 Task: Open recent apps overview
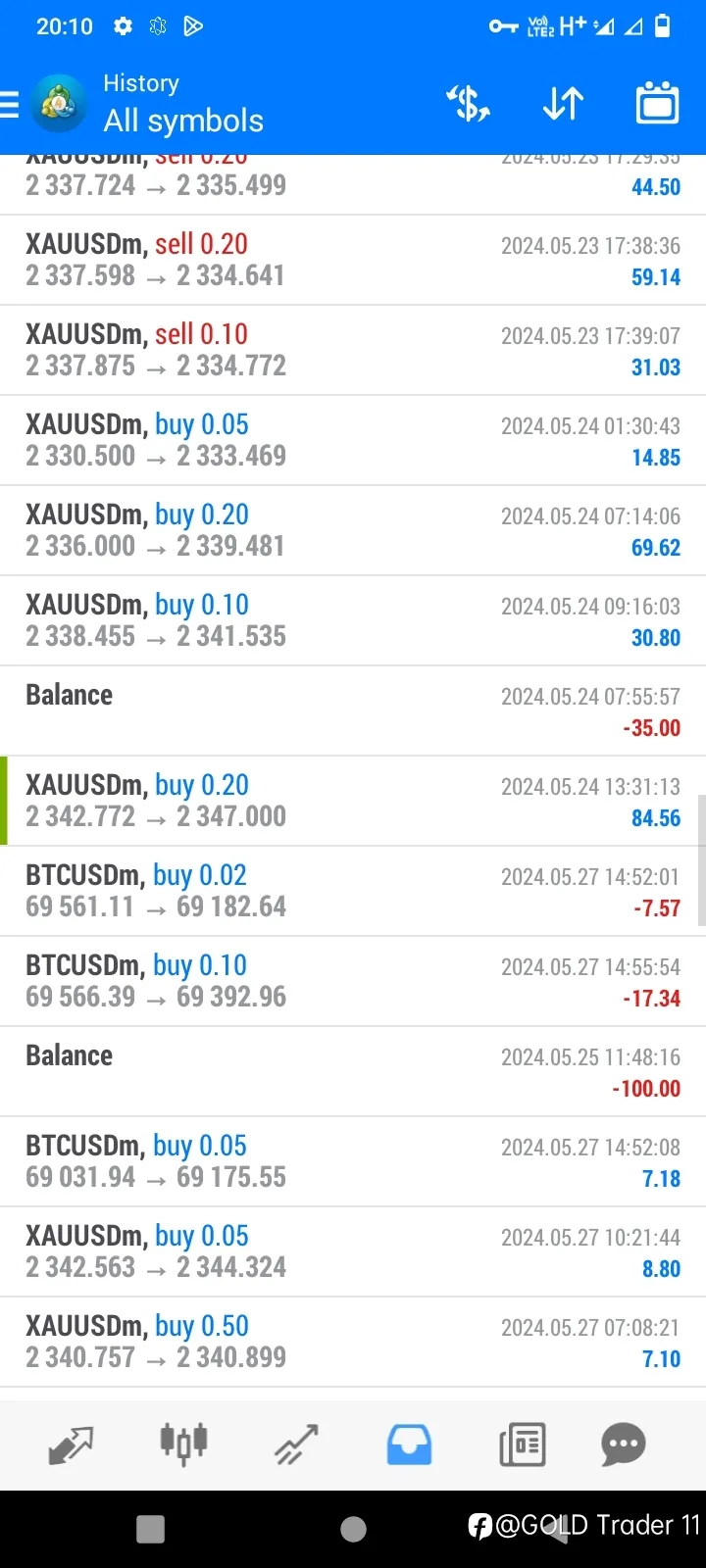point(150,1529)
